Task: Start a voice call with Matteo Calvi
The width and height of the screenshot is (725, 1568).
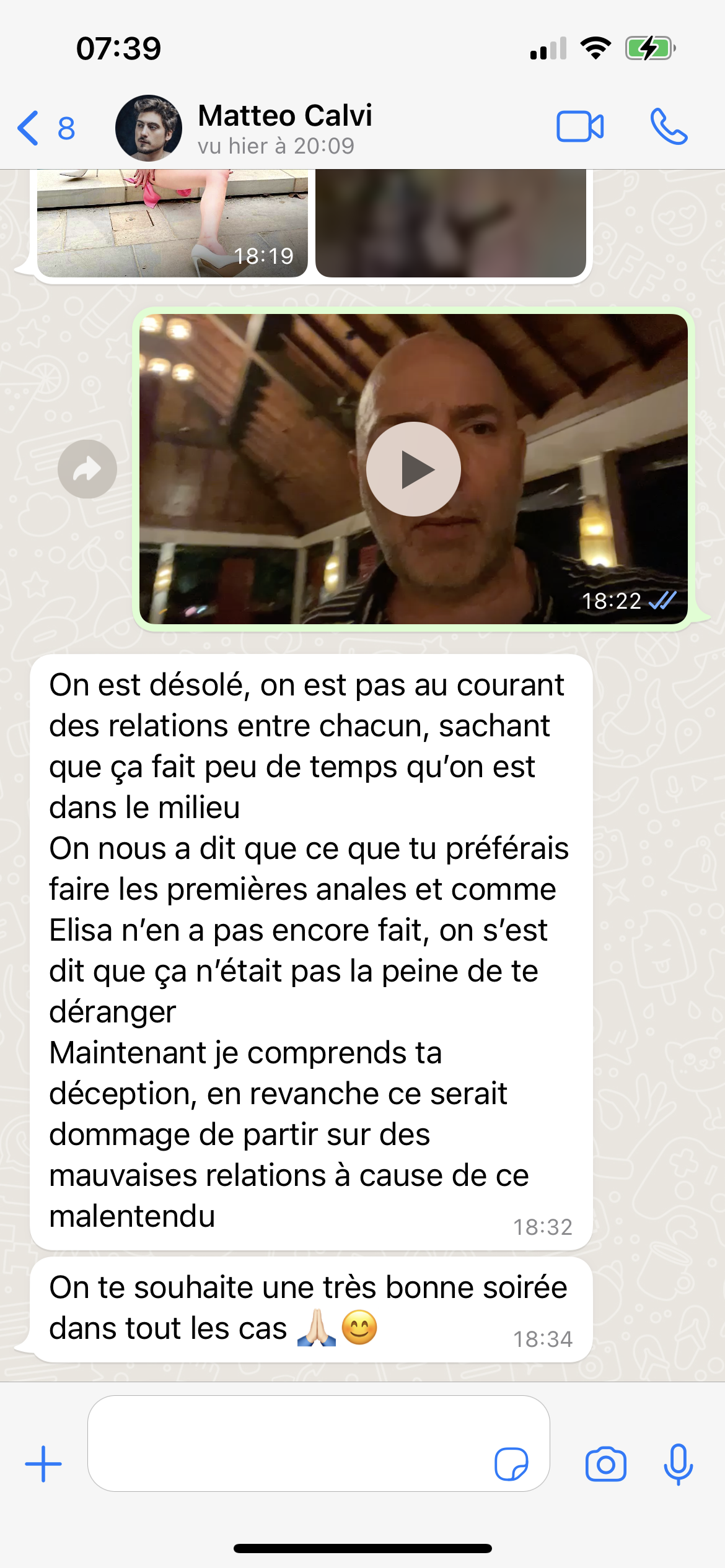Action: (669, 127)
